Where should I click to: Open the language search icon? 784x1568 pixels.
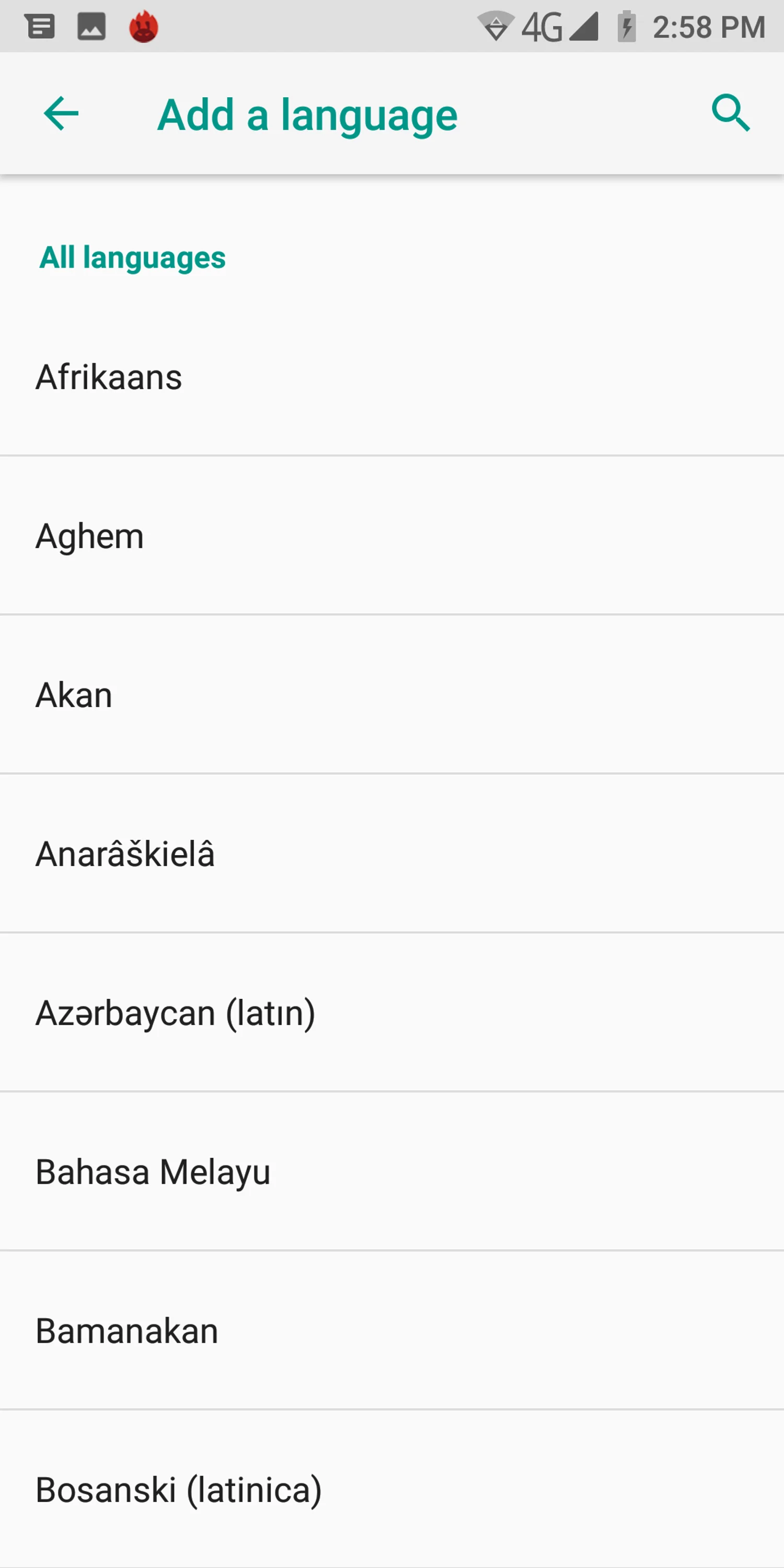(x=731, y=113)
